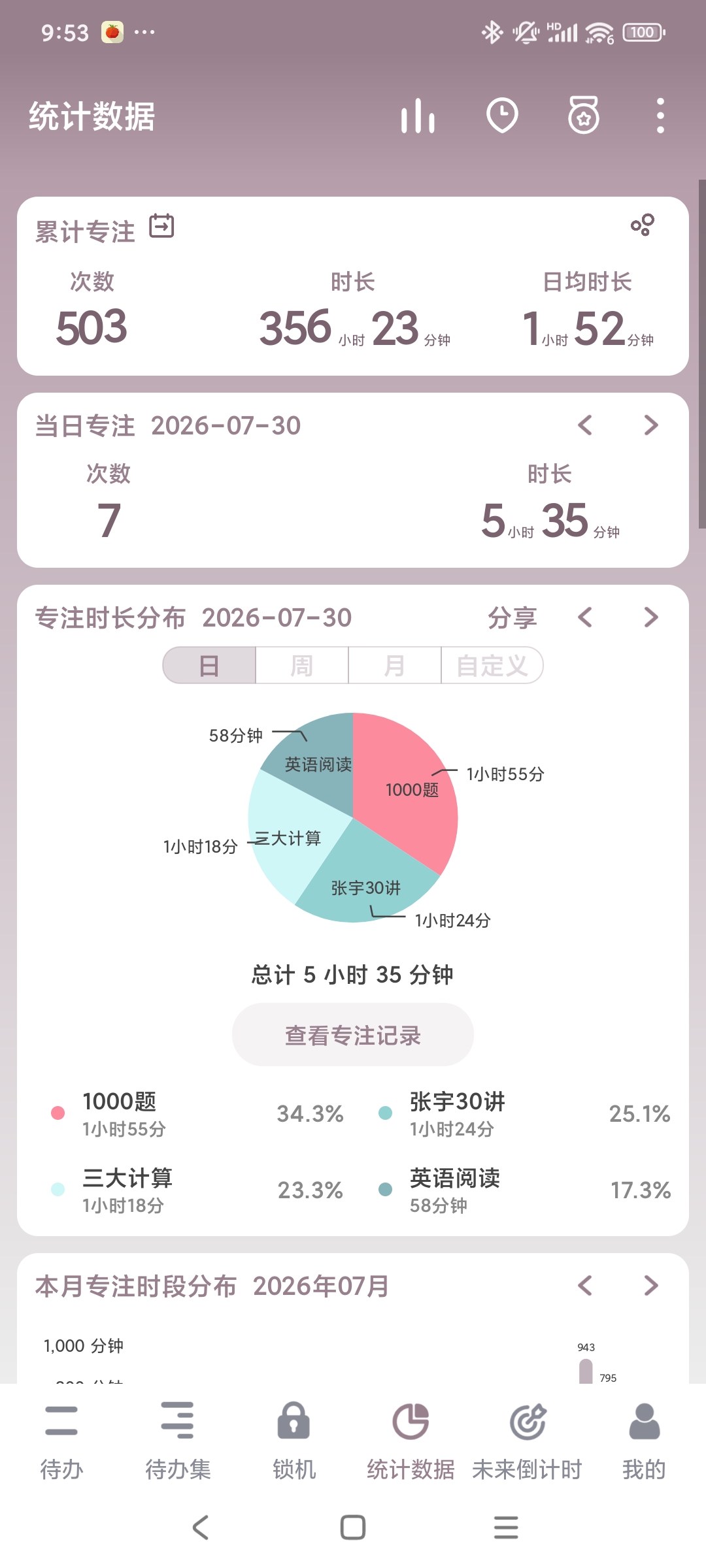Go to previous day in 当日专注
This screenshot has width=706, height=1568.
tap(585, 425)
